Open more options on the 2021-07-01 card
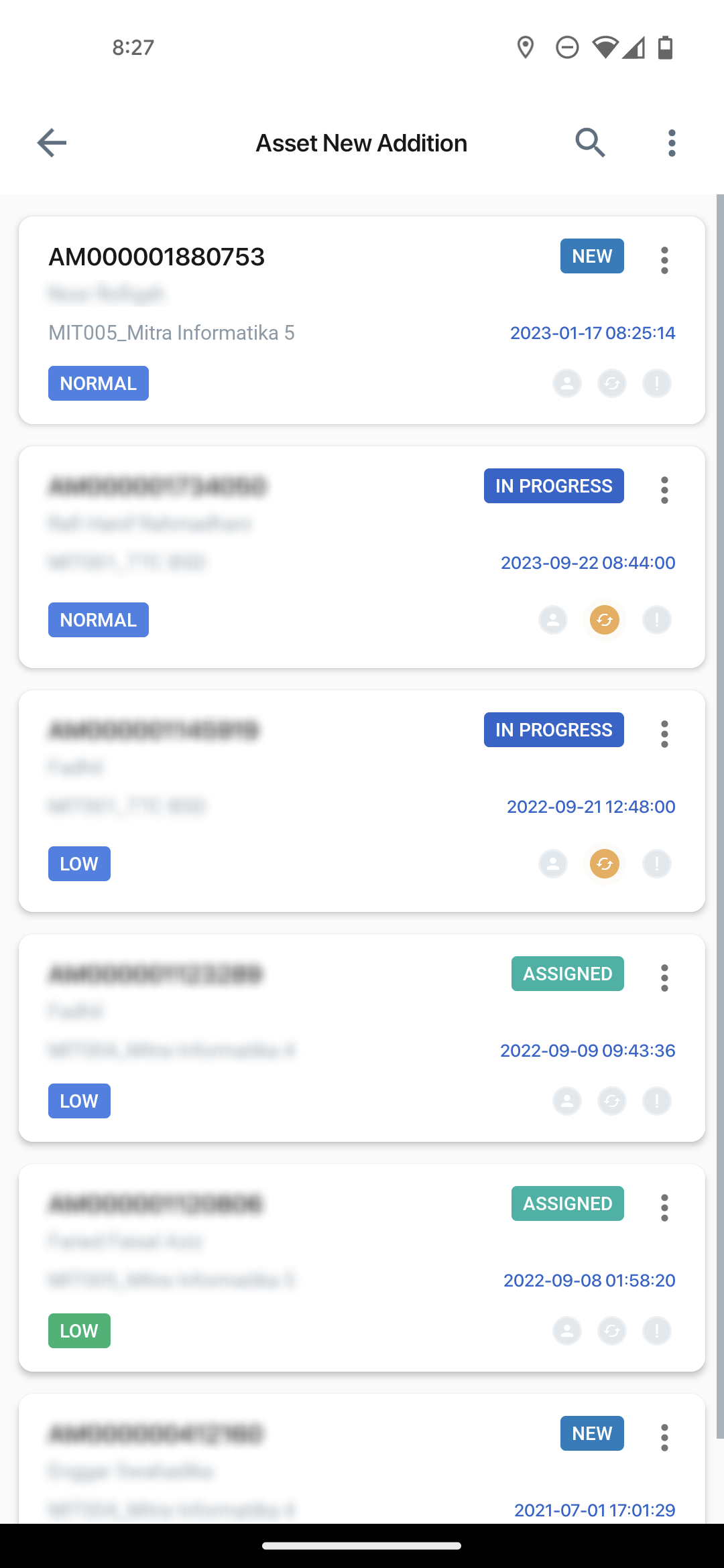Viewport: 724px width, 1568px height. tap(664, 1437)
